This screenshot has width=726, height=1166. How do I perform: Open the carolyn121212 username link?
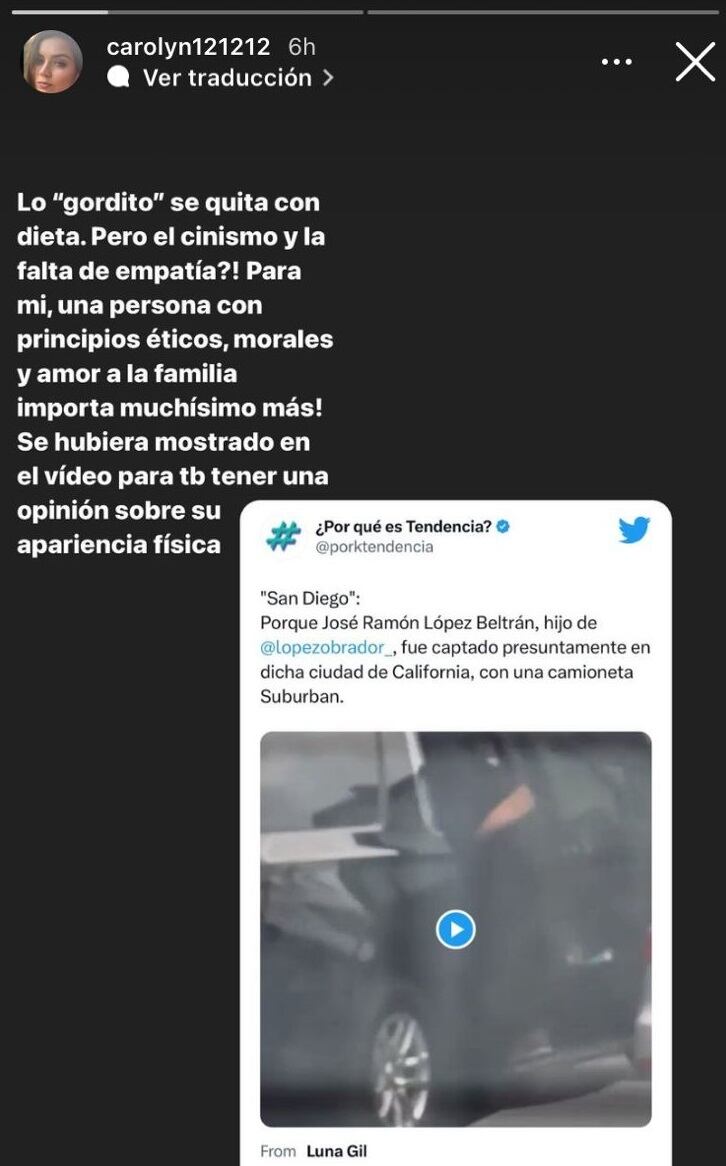pyautogui.click(x=189, y=46)
